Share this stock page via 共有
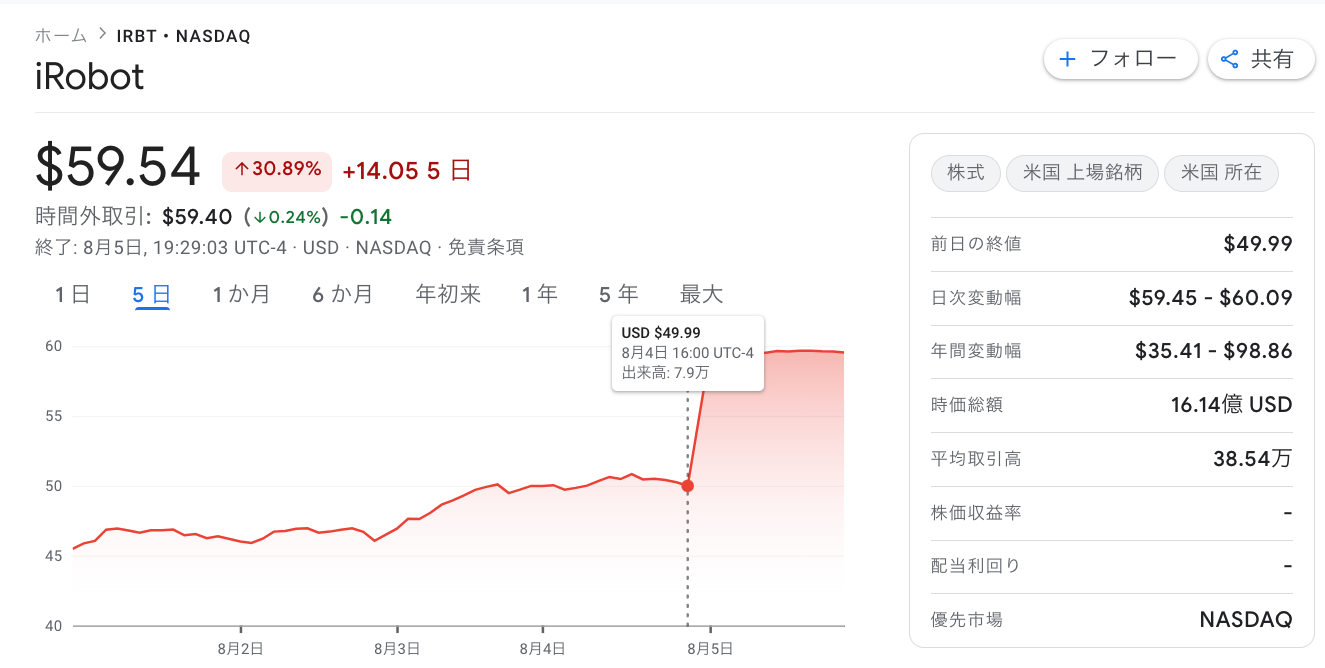The image size is (1325, 668). coord(1260,59)
